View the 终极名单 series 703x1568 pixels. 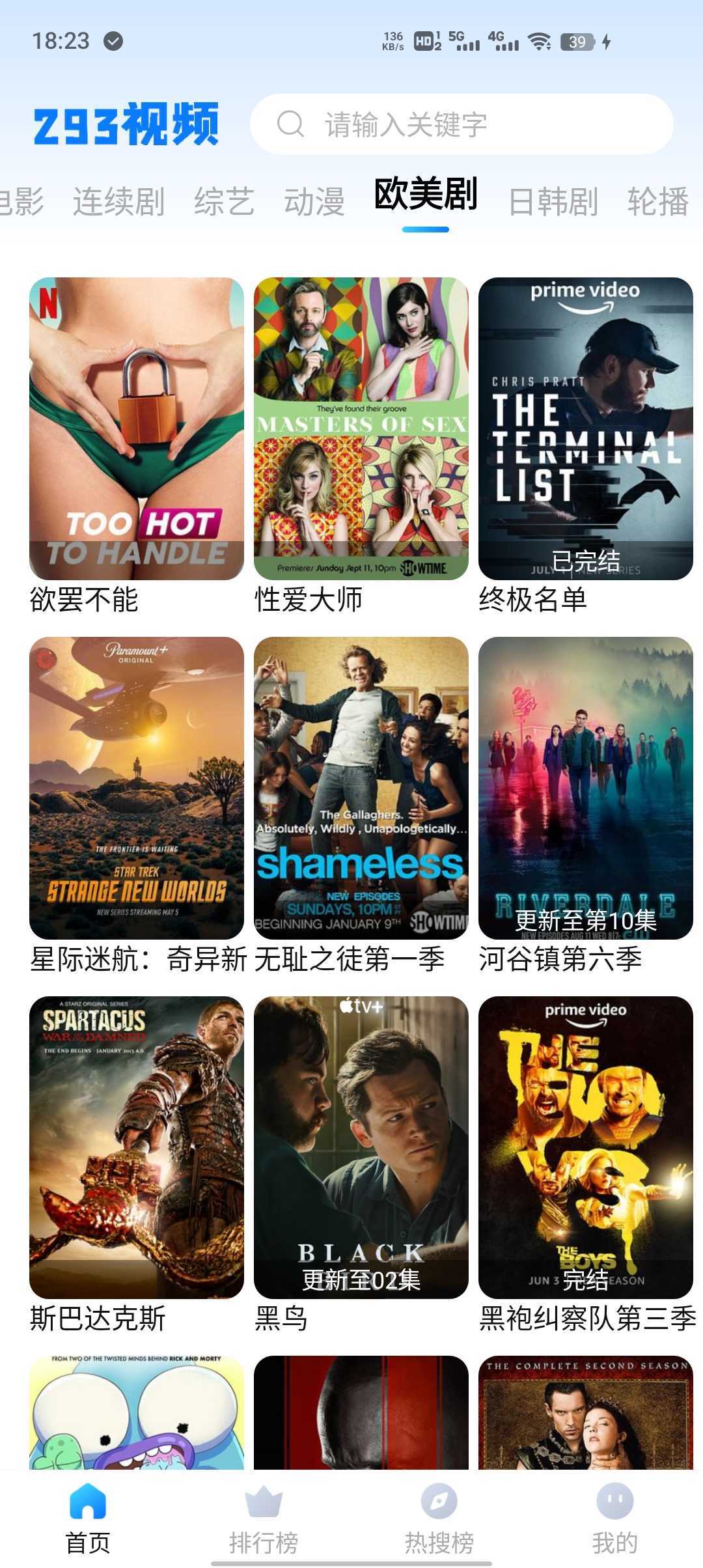click(x=585, y=428)
